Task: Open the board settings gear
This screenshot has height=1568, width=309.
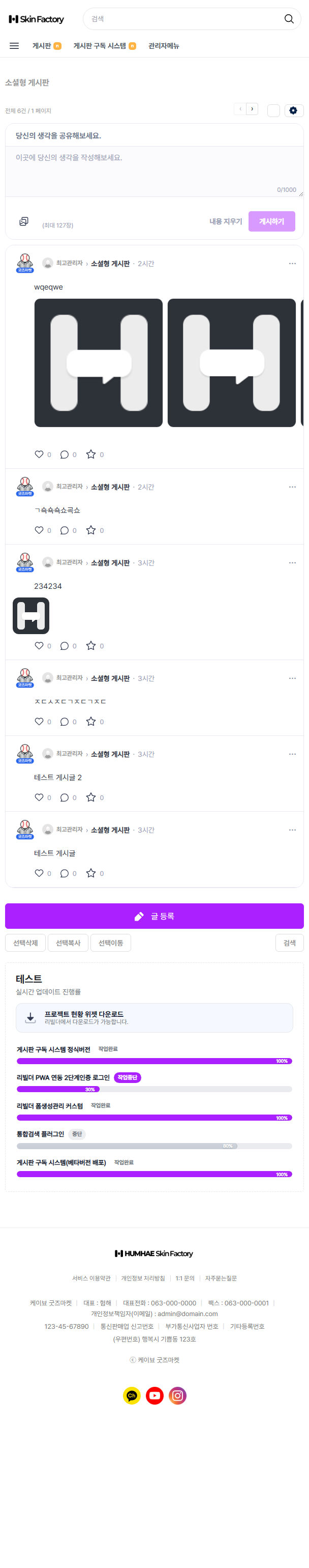Action: 293,110
